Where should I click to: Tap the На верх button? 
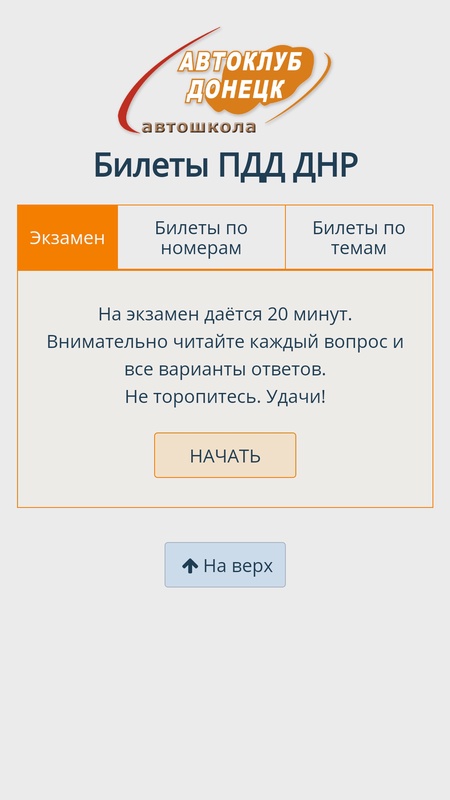click(x=225, y=565)
